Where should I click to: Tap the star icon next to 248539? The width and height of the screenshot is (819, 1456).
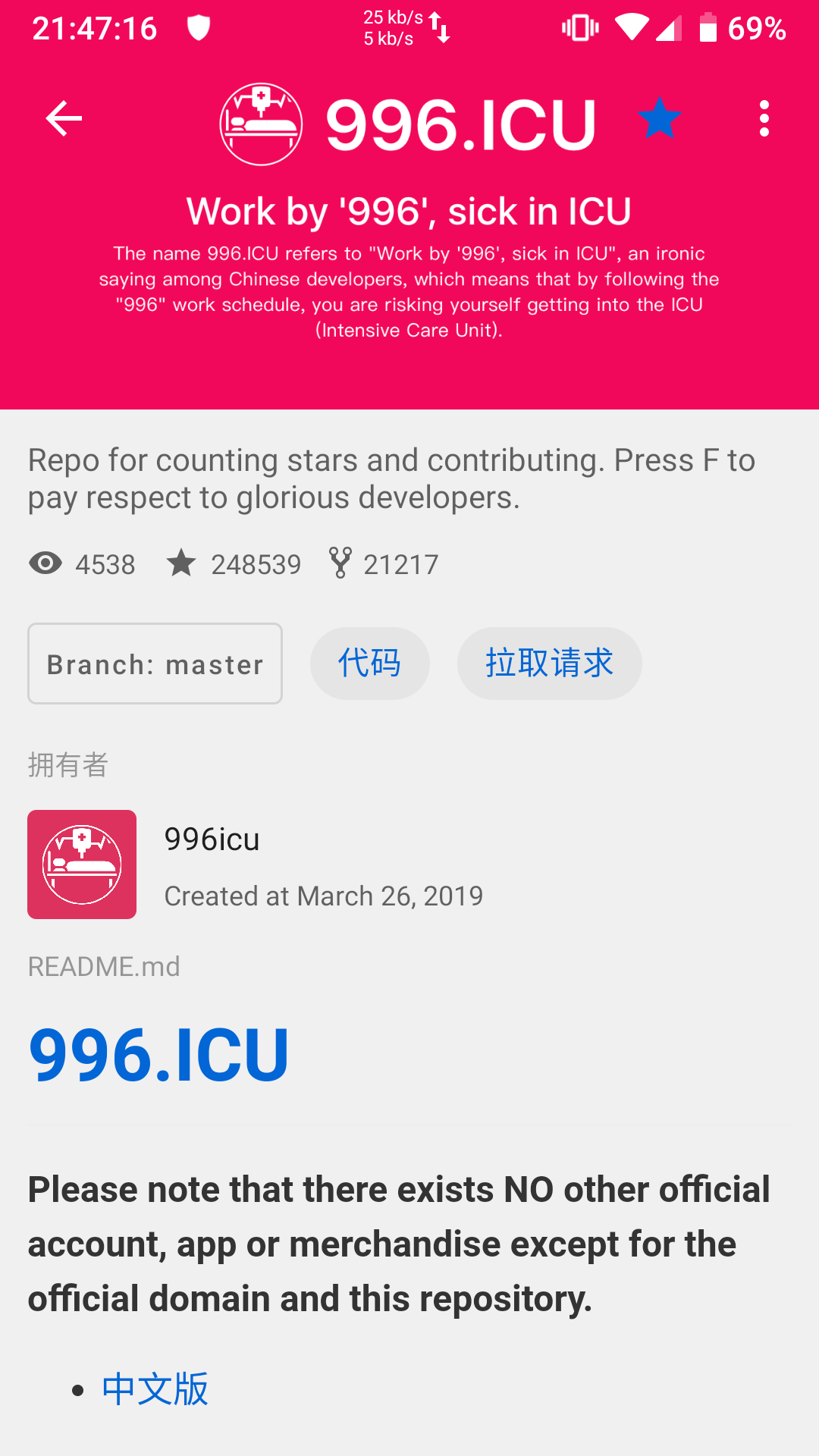tap(182, 563)
